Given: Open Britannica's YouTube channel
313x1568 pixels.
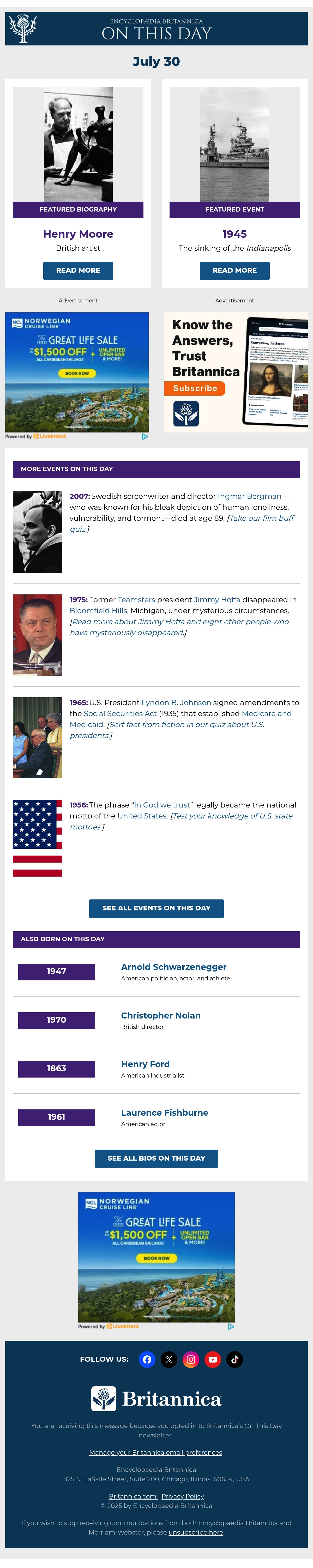Looking at the screenshot, I should tap(213, 1359).
